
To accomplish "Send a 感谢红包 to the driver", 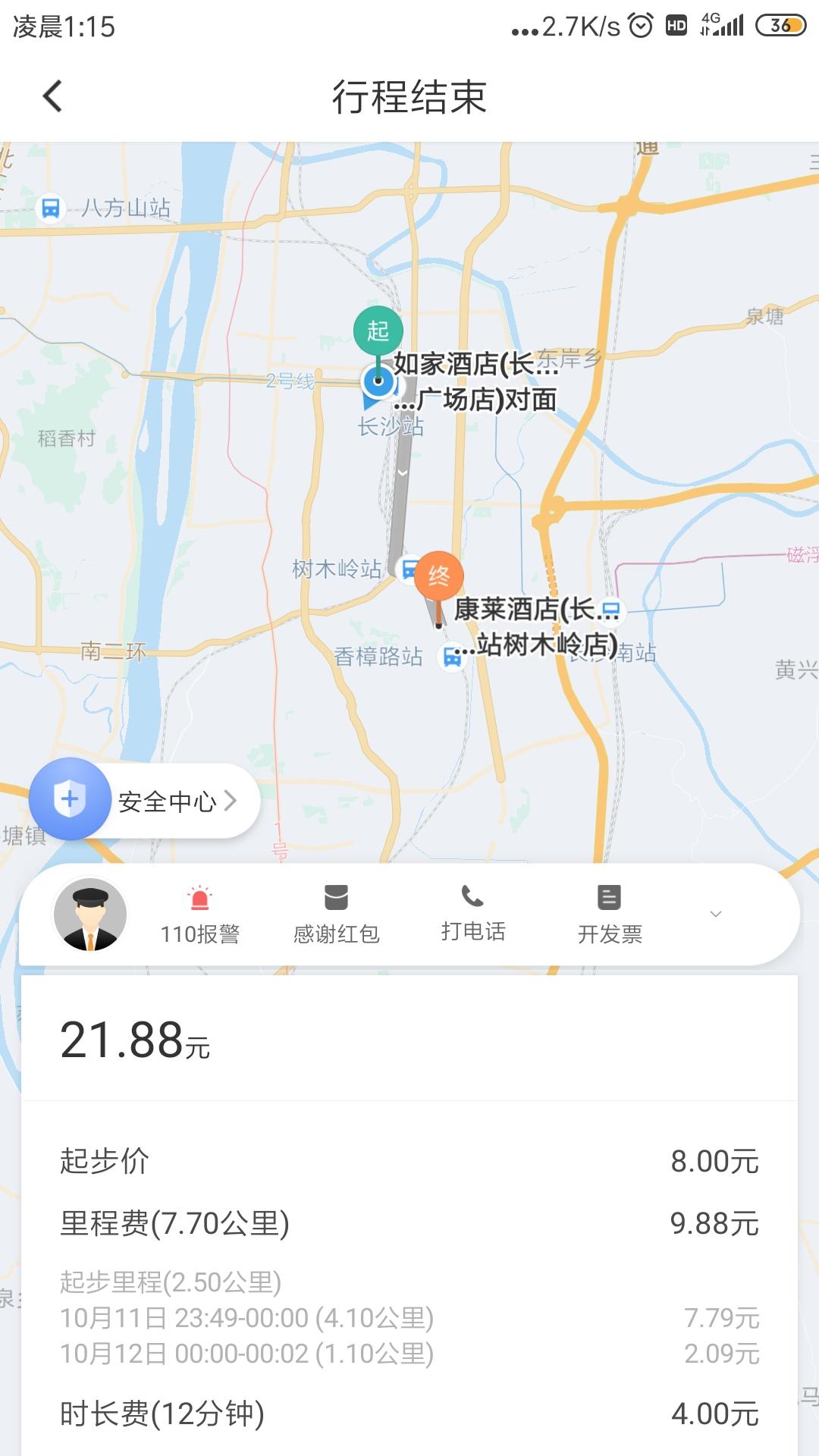I will pyautogui.click(x=336, y=915).
